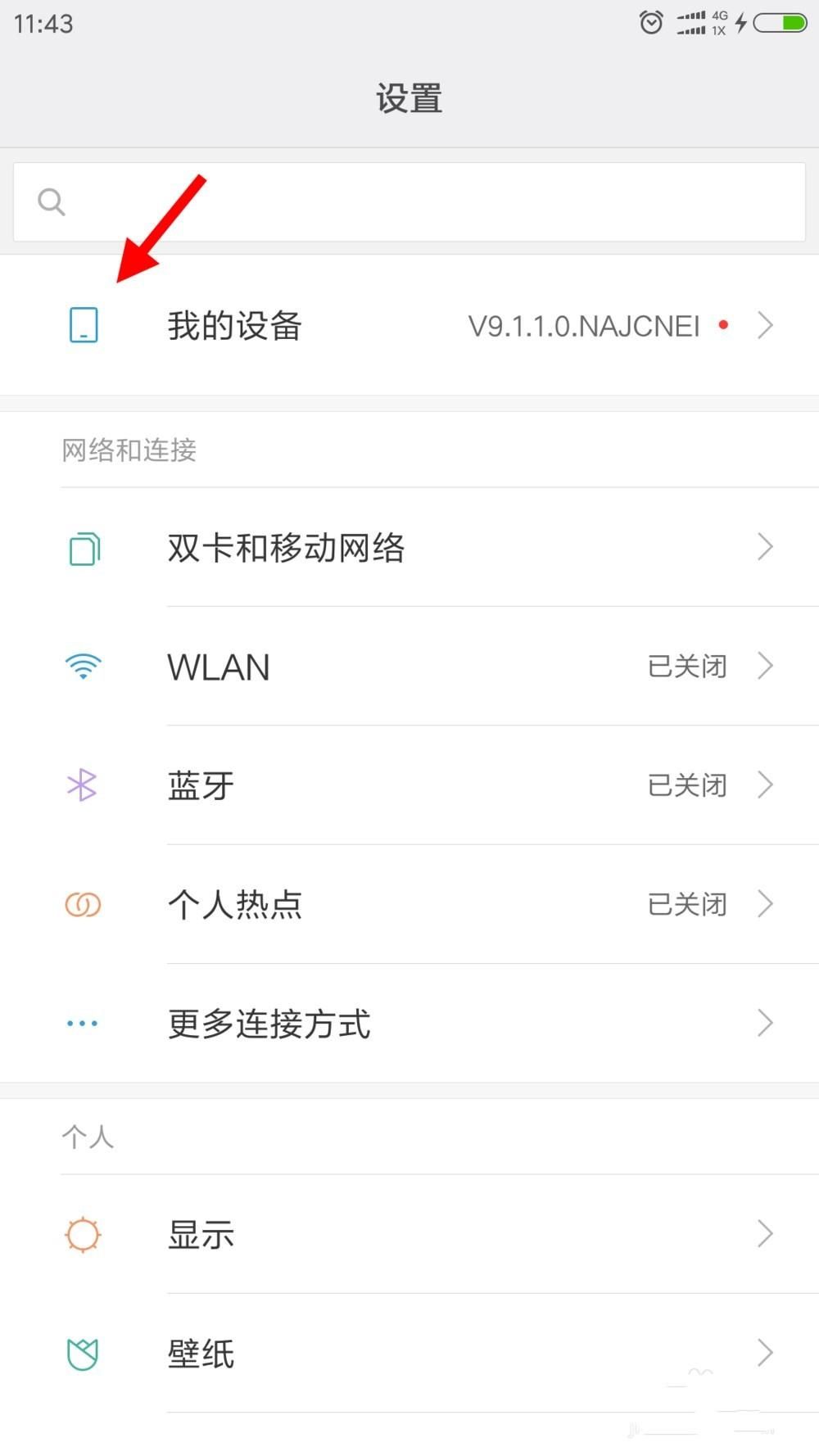
Task: Click the Bluetooth icon
Action: tap(81, 785)
